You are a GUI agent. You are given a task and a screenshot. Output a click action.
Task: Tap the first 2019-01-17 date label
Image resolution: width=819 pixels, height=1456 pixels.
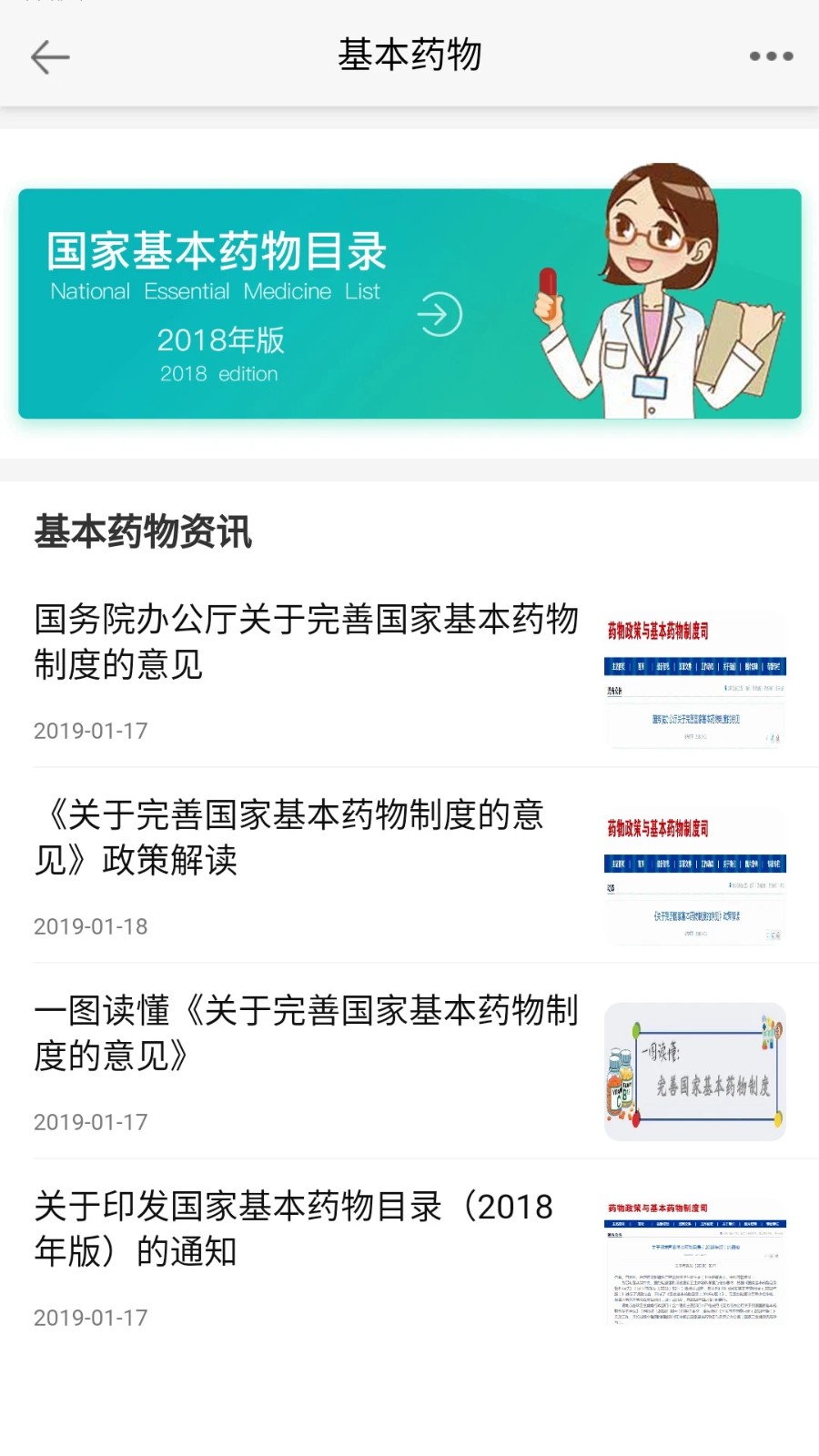tap(91, 730)
